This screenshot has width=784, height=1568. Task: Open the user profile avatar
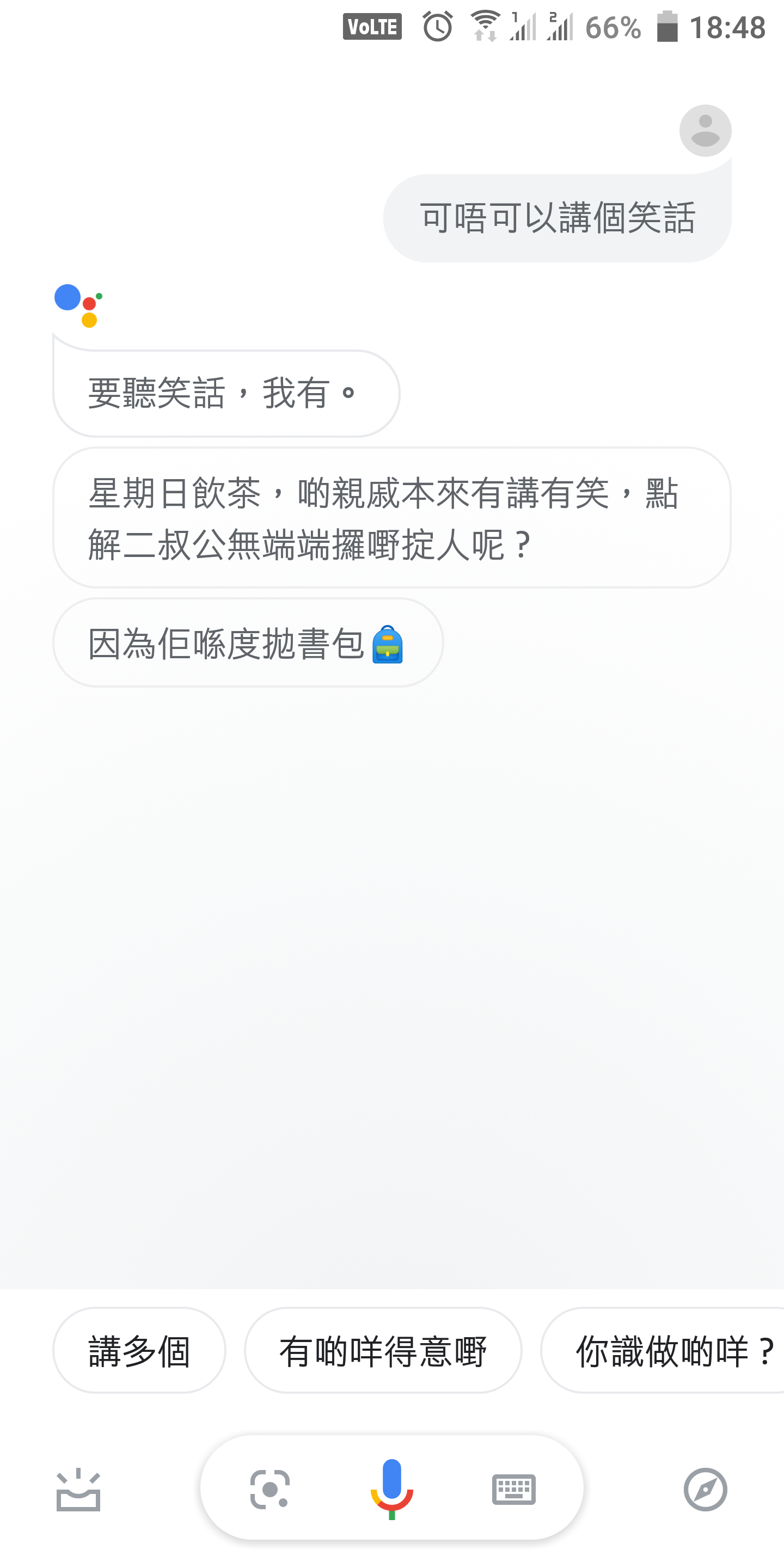(706, 130)
